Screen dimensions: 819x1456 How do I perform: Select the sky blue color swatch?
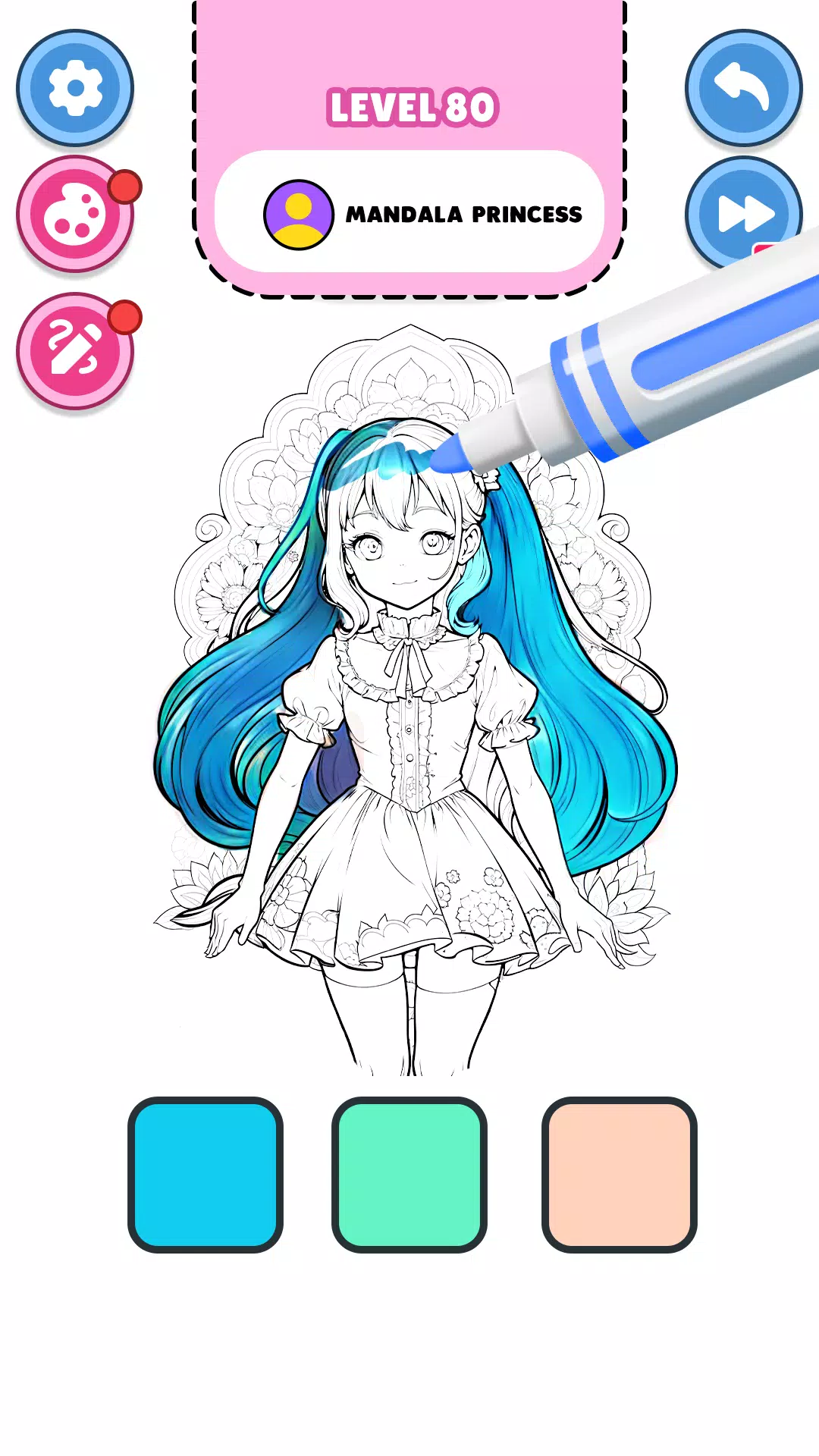pyautogui.click(x=206, y=1175)
